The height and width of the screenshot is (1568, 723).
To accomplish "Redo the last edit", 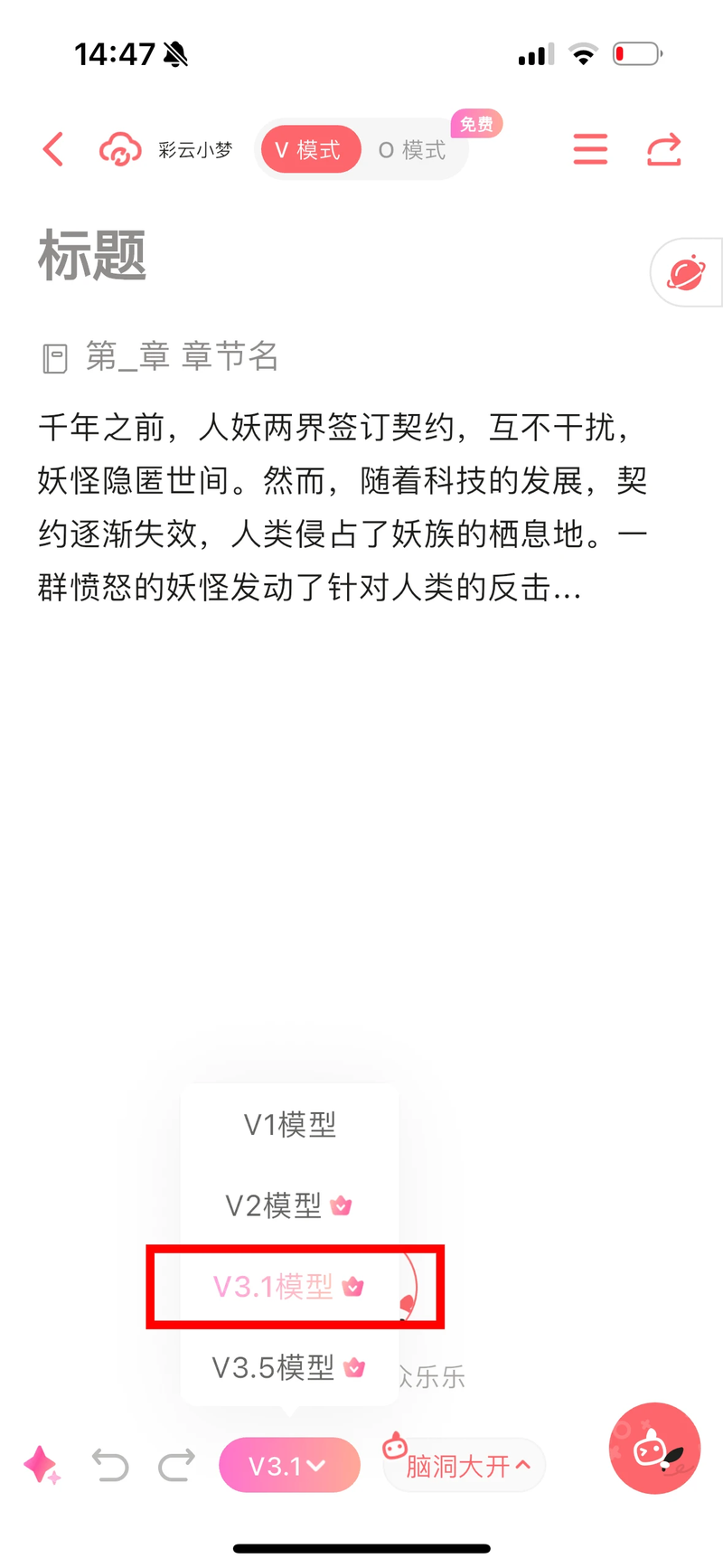I will [x=176, y=1465].
